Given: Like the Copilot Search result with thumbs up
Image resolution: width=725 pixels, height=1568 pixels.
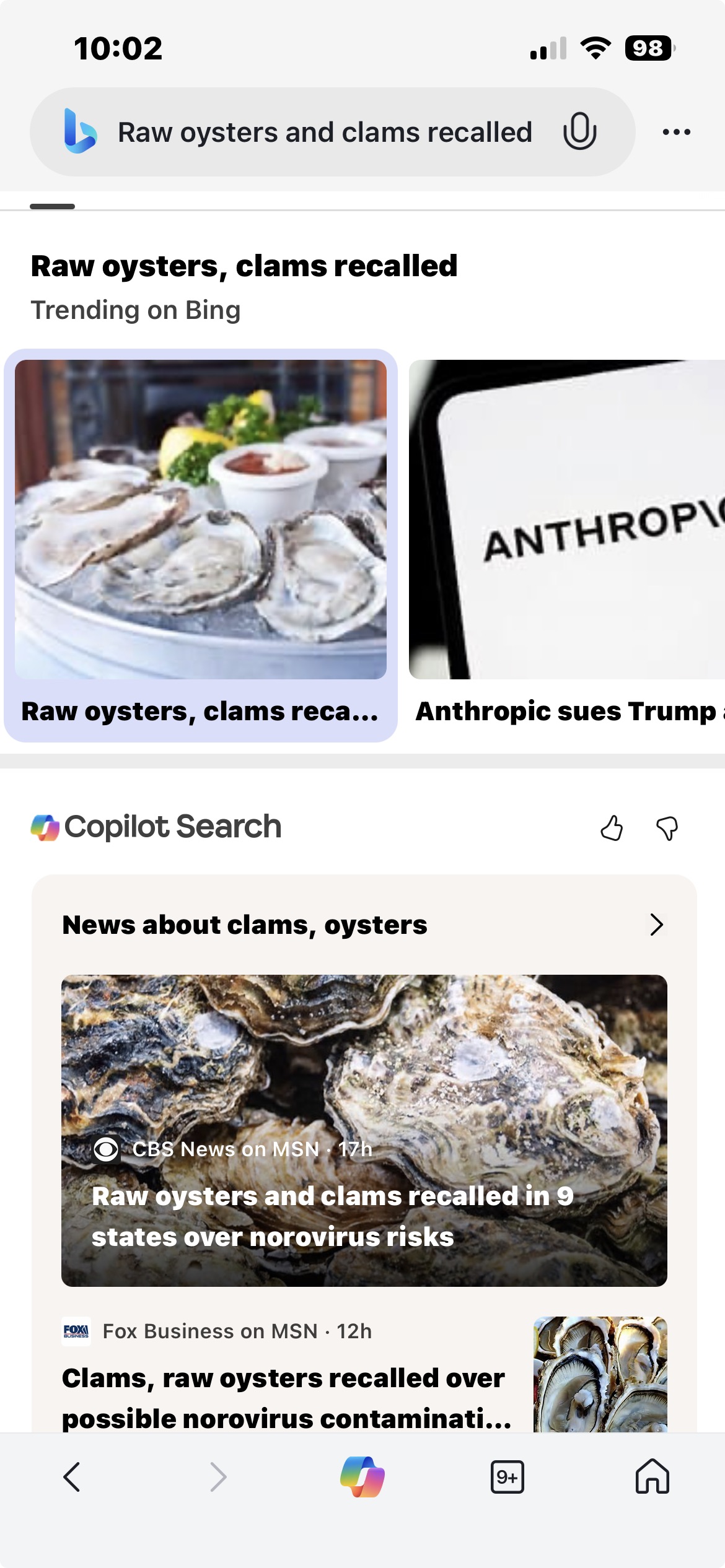Looking at the screenshot, I should click(x=612, y=827).
